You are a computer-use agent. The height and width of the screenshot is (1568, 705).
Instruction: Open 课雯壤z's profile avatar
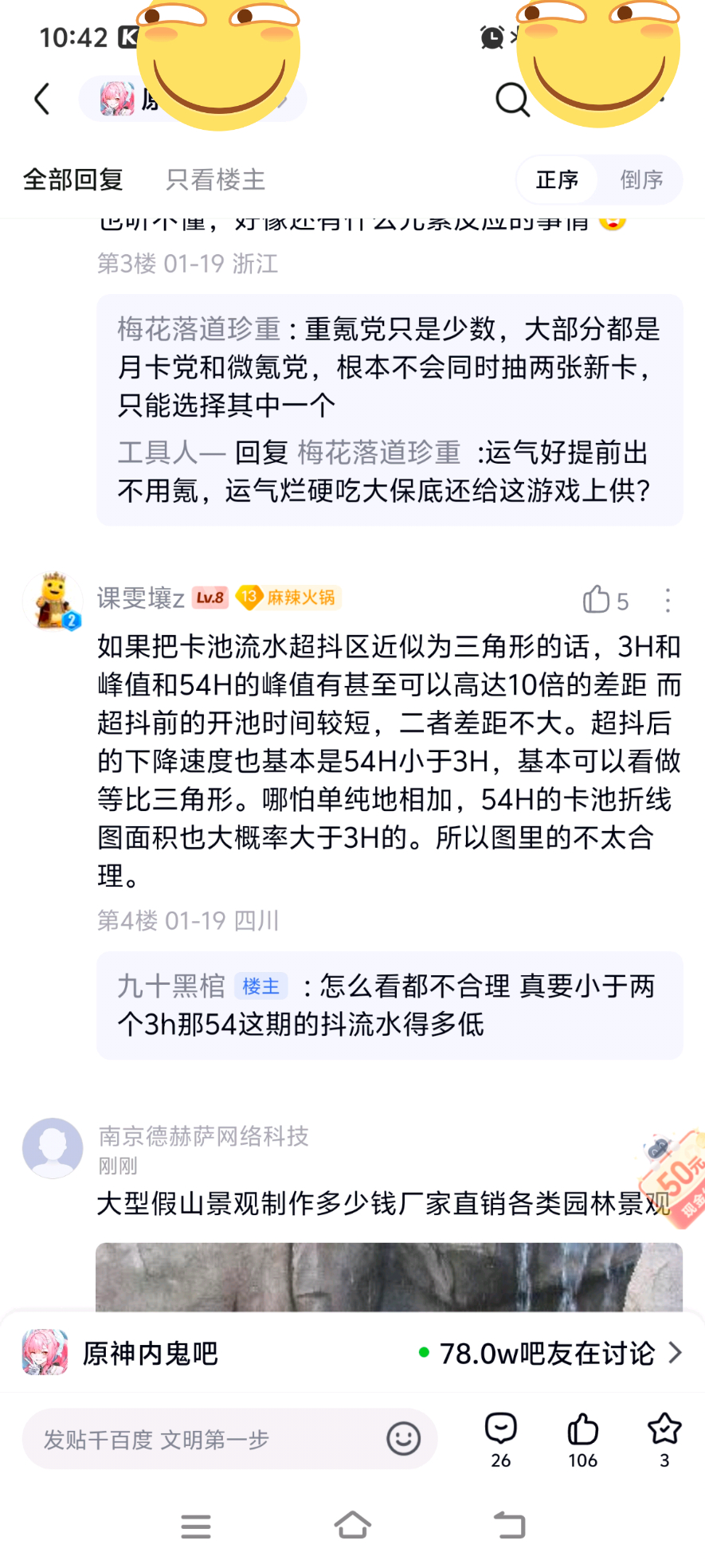53,599
